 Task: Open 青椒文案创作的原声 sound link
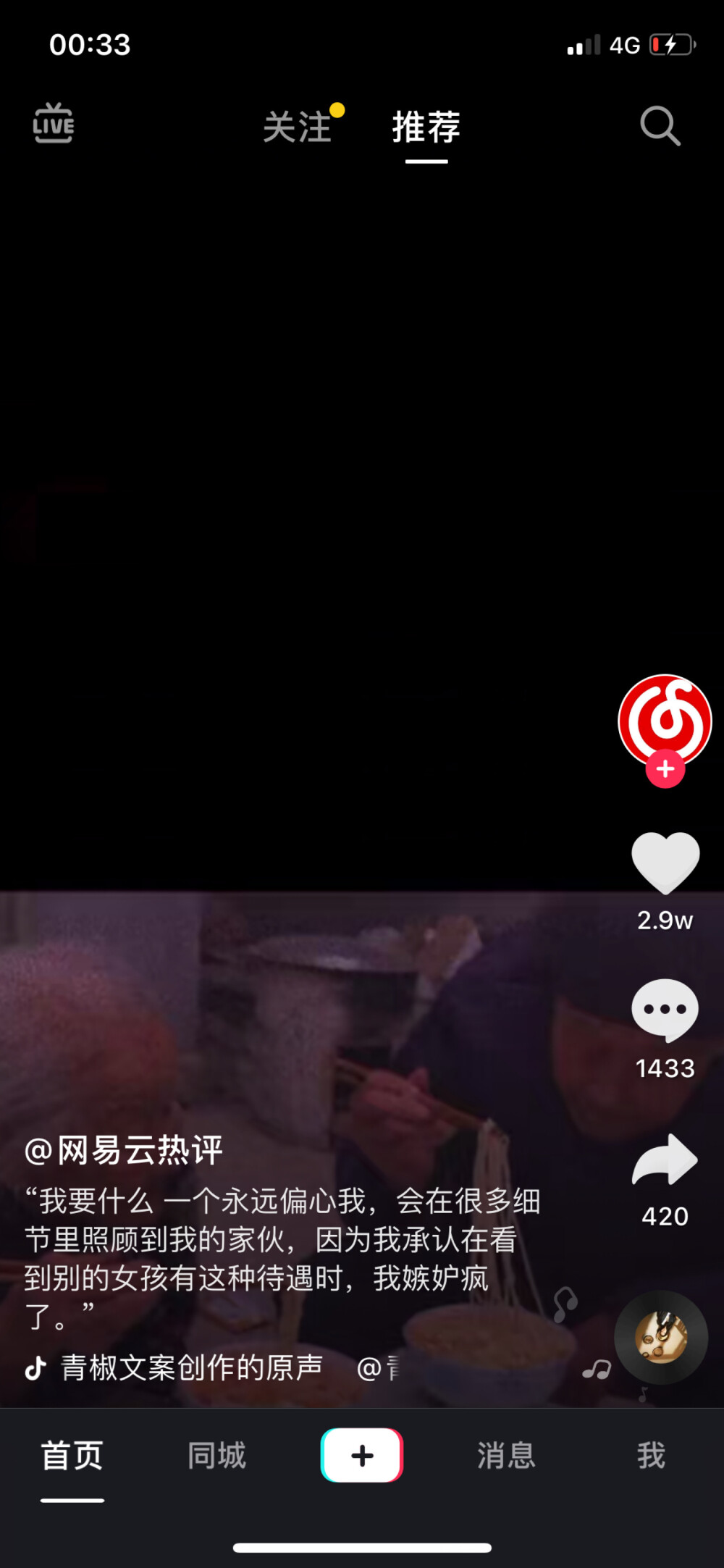[x=192, y=1367]
